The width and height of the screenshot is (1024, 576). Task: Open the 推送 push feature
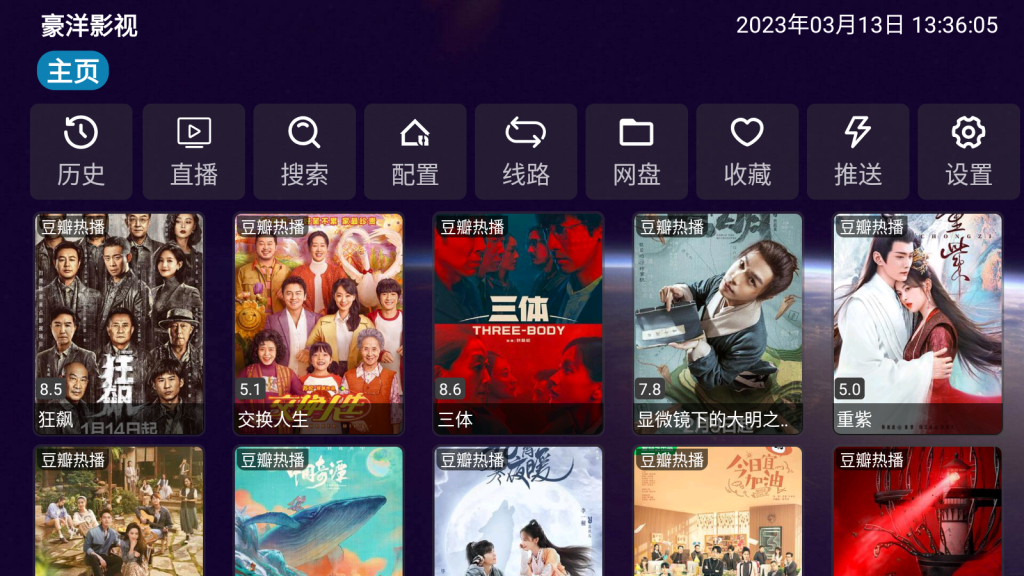pyautogui.click(x=858, y=151)
